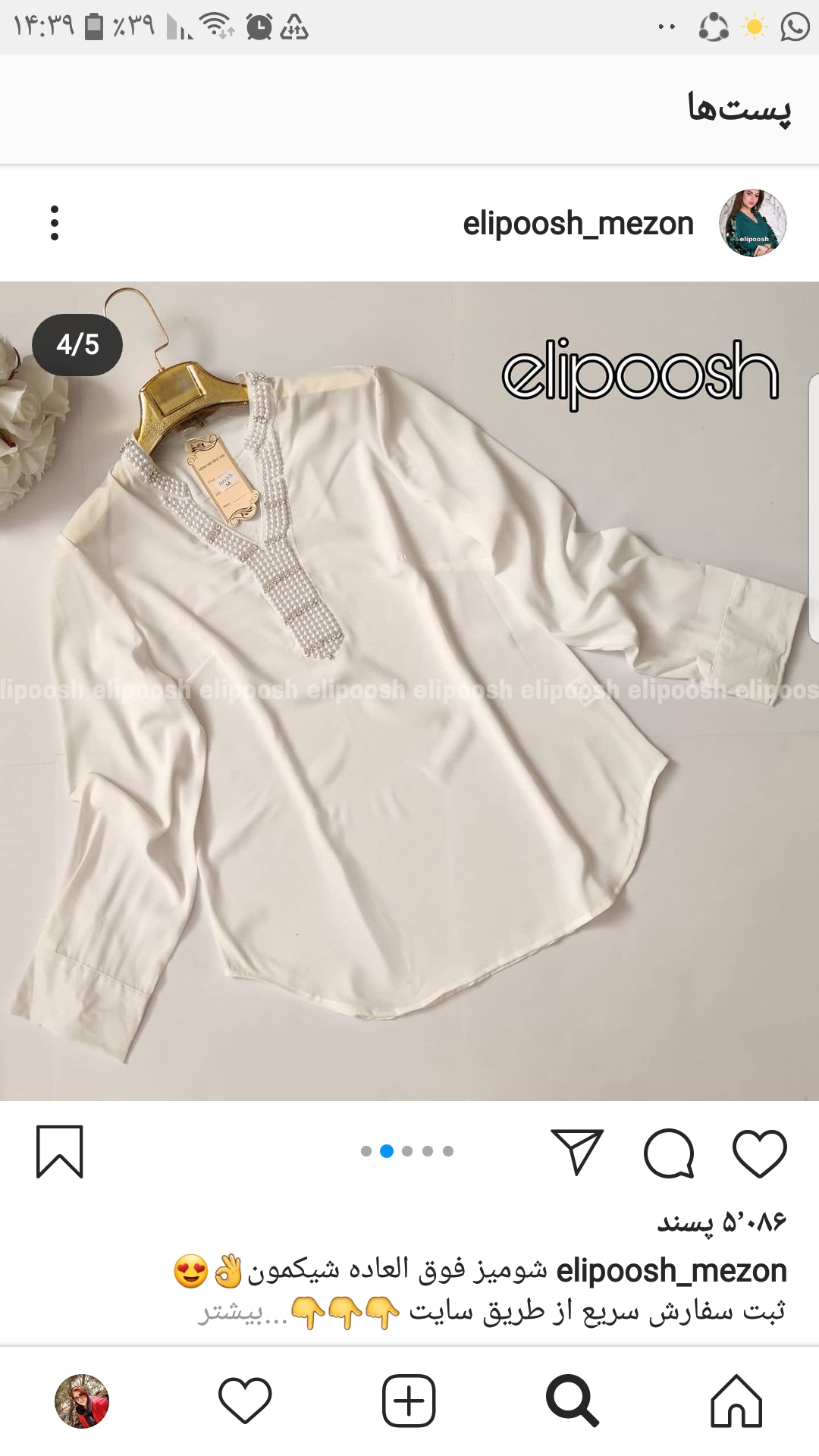
Task: Open the post's three-dot options menu
Action: pos(55,223)
